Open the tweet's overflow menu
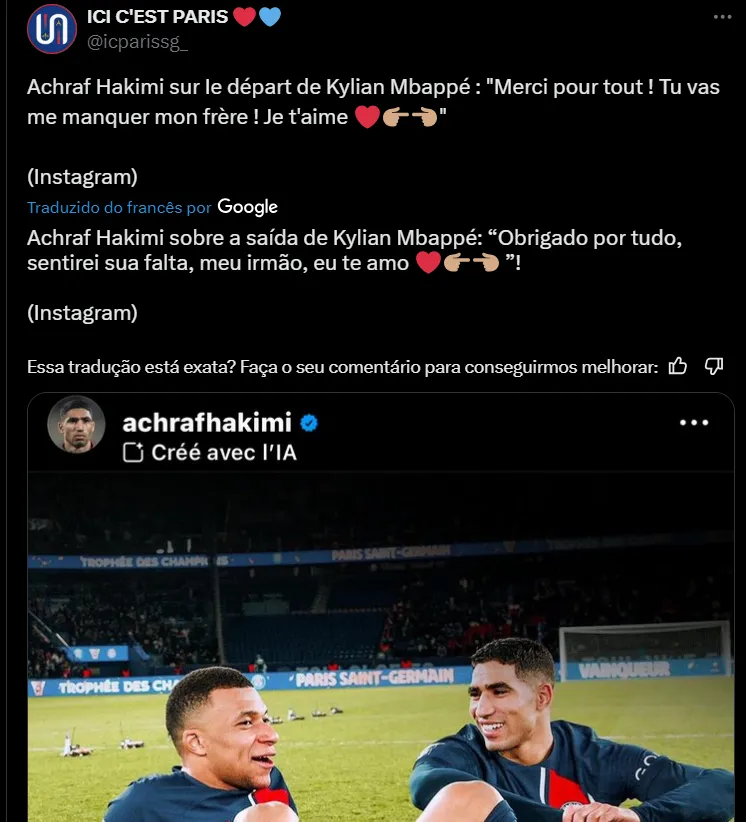 pos(722,17)
